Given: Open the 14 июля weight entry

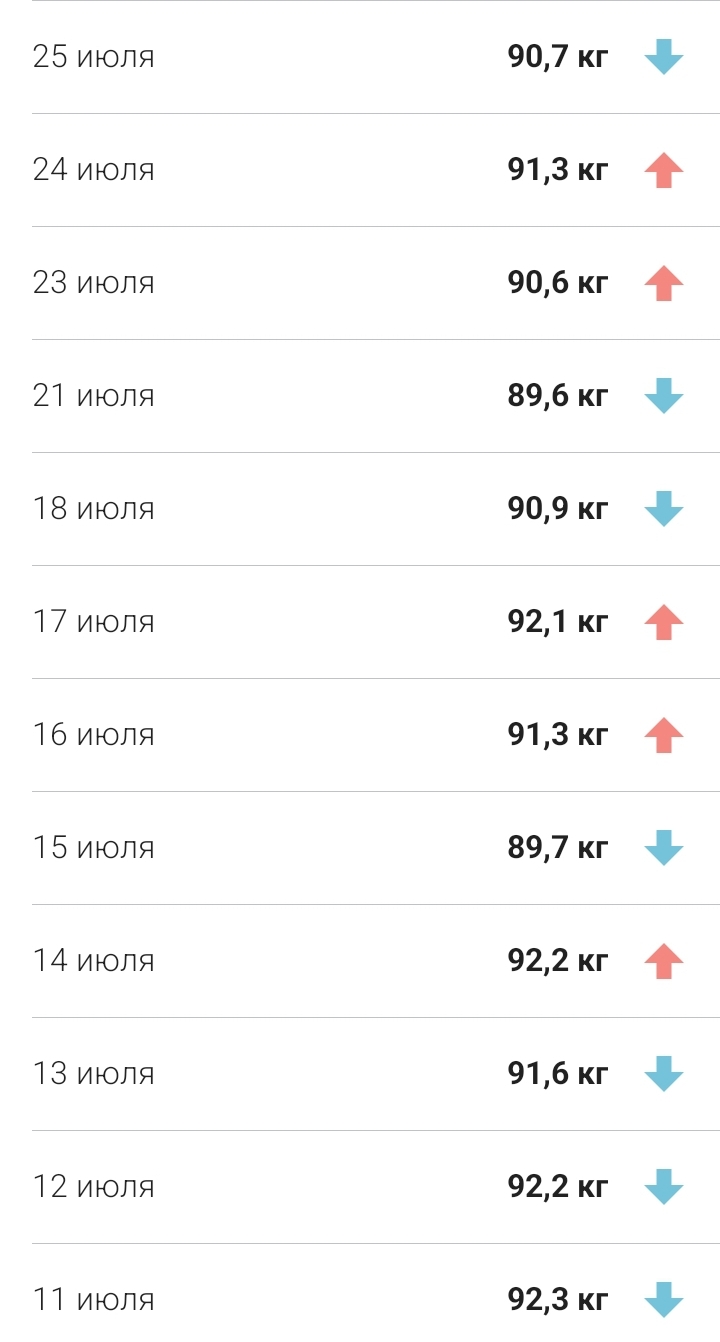Looking at the screenshot, I should (x=360, y=961).
